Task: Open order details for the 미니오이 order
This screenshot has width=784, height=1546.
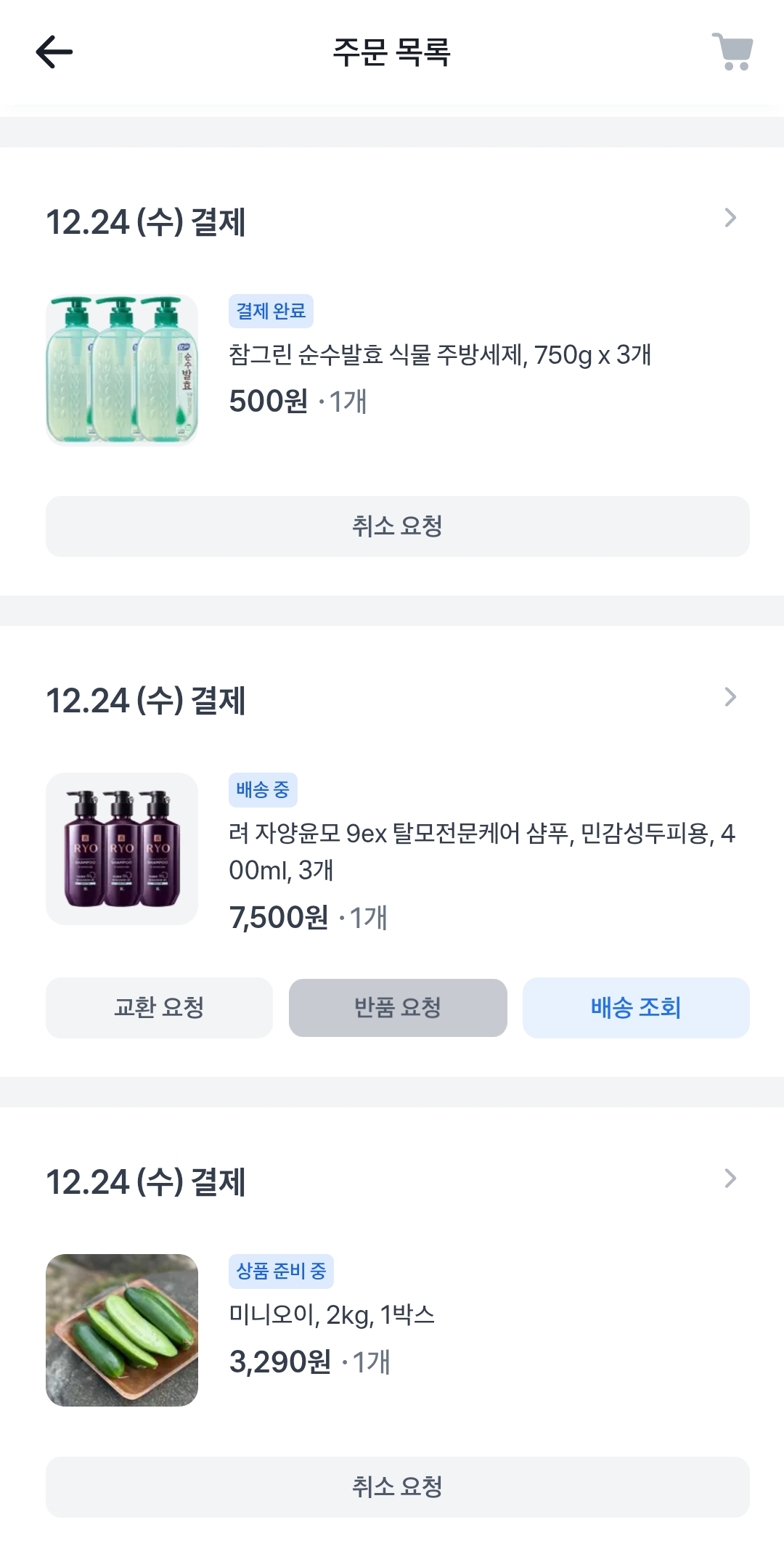Action: [x=730, y=1179]
